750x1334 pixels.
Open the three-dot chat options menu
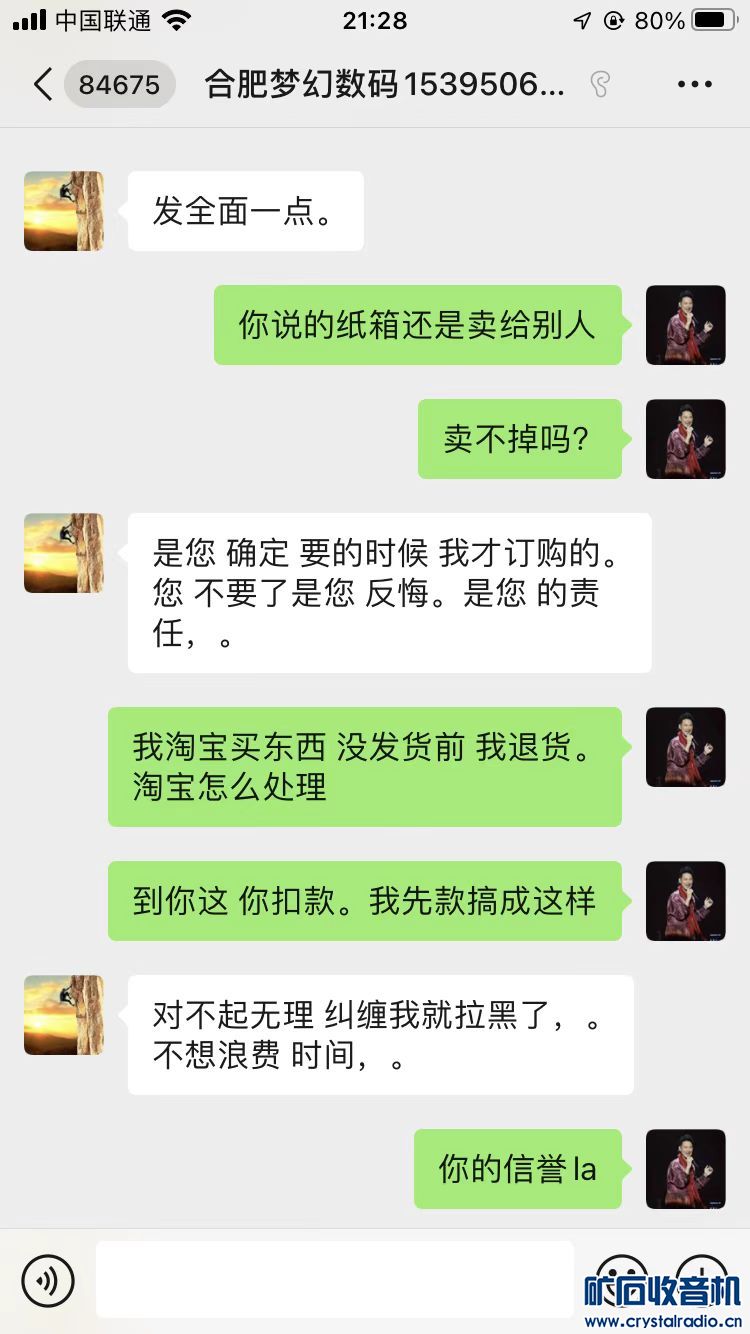click(694, 85)
